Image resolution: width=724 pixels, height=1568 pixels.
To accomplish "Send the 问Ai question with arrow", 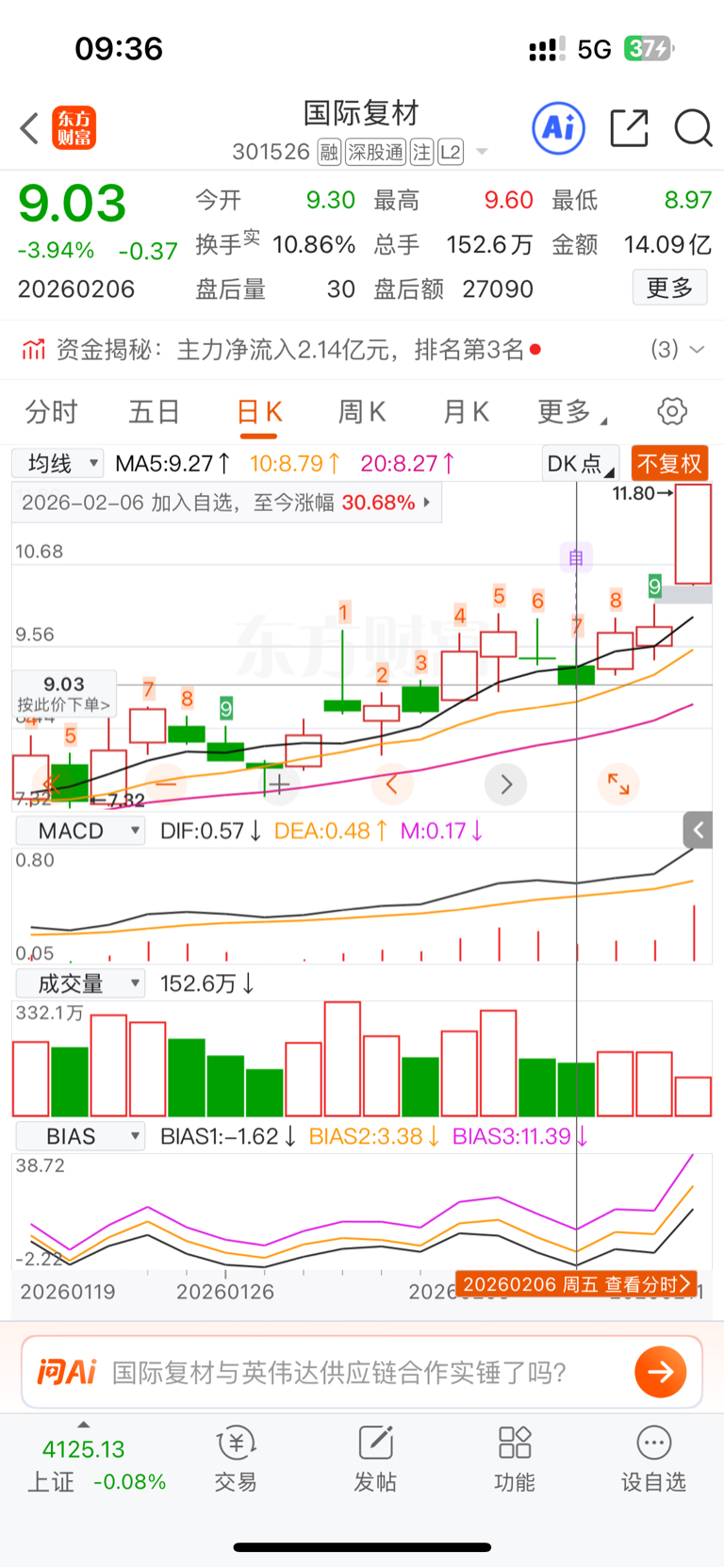I will (x=660, y=1371).
